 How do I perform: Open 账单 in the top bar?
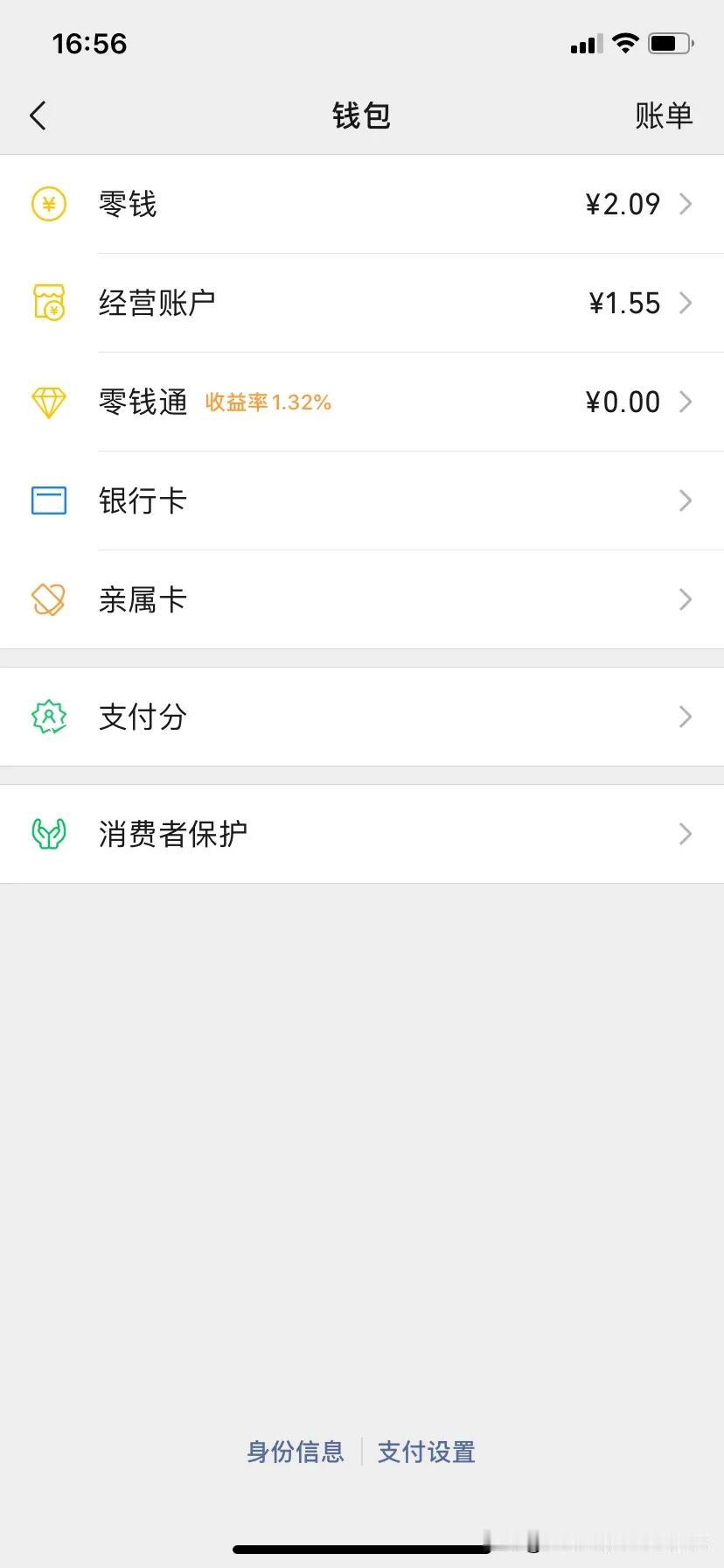pyautogui.click(x=664, y=115)
